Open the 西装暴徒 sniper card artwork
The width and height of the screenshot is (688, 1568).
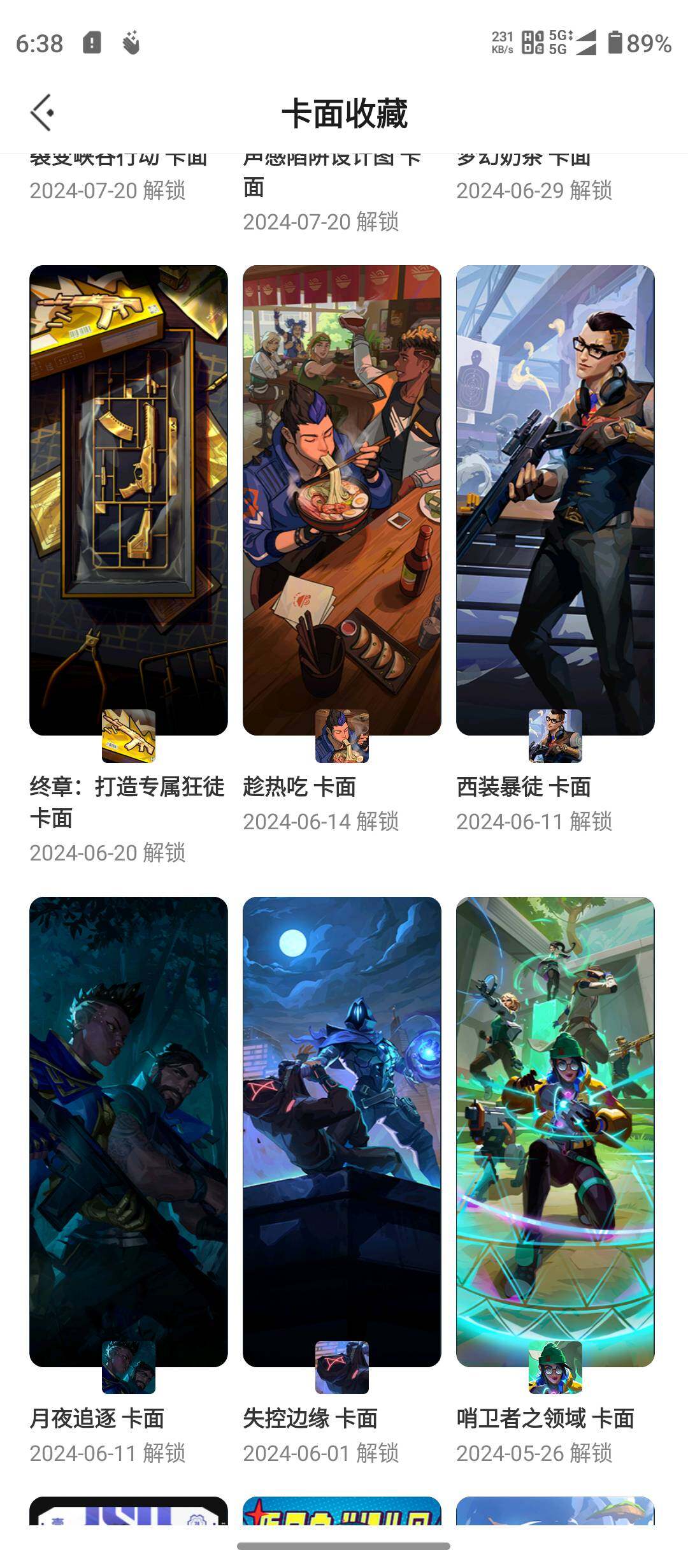[x=555, y=497]
